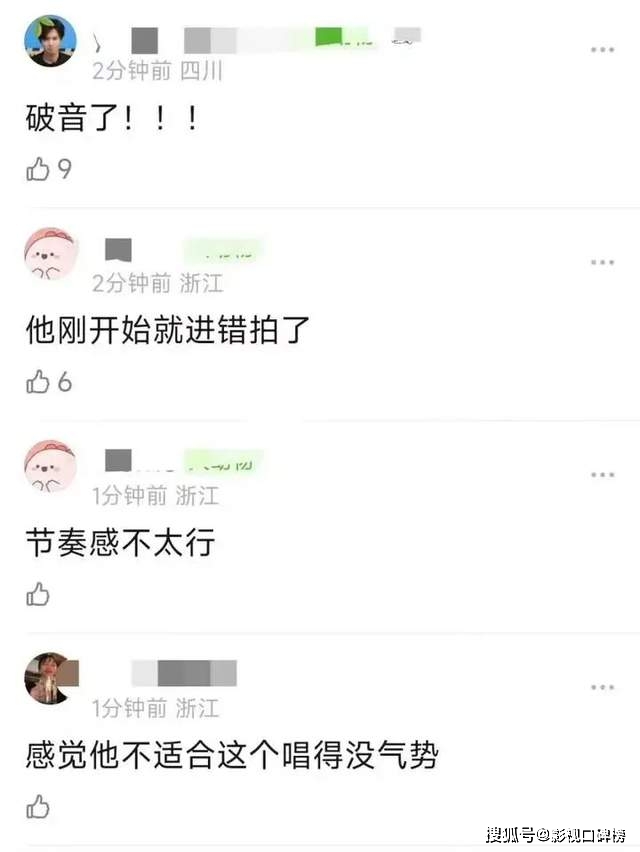
Task: View the profile avatar beside 节奏感不太行
Action: click(x=50, y=466)
